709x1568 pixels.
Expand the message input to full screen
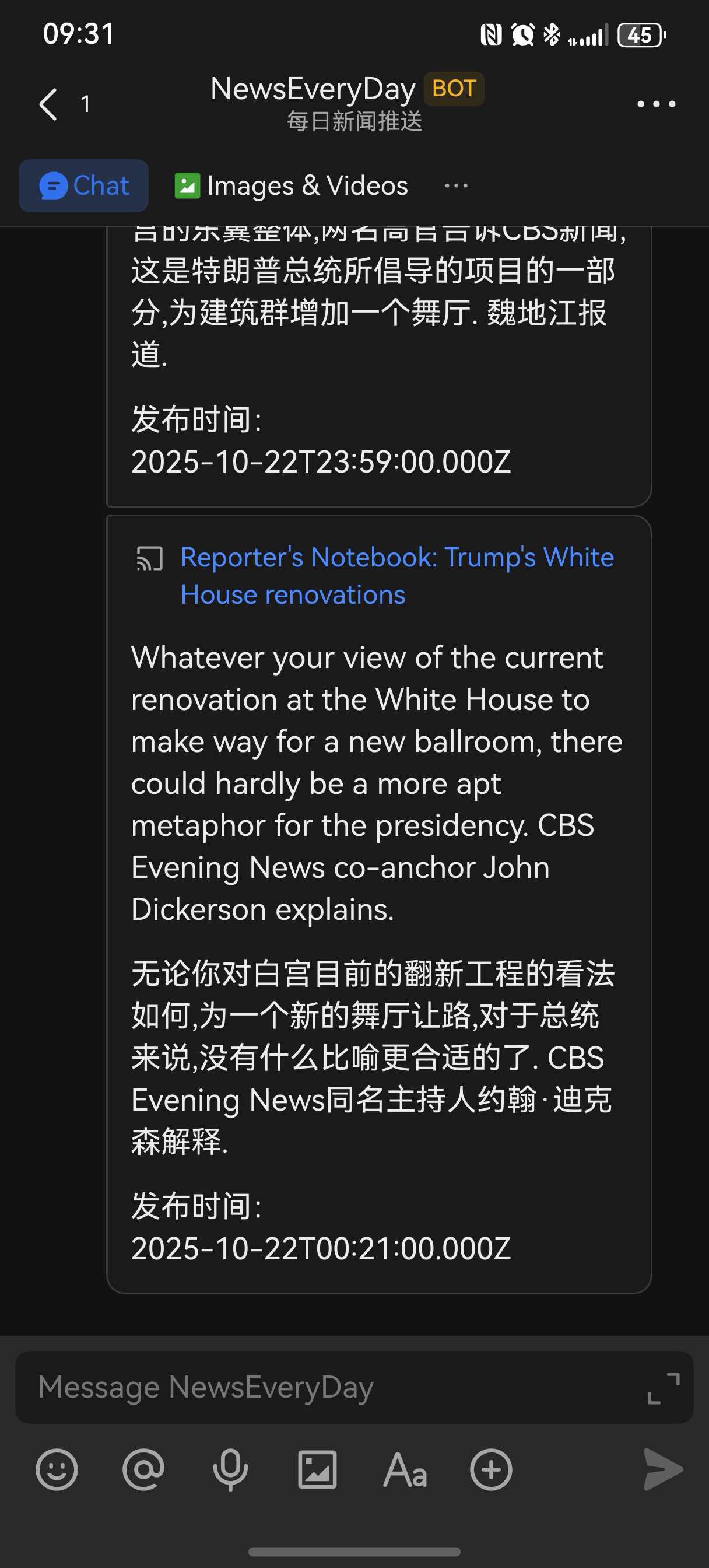pyautogui.click(x=664, y=1388)
